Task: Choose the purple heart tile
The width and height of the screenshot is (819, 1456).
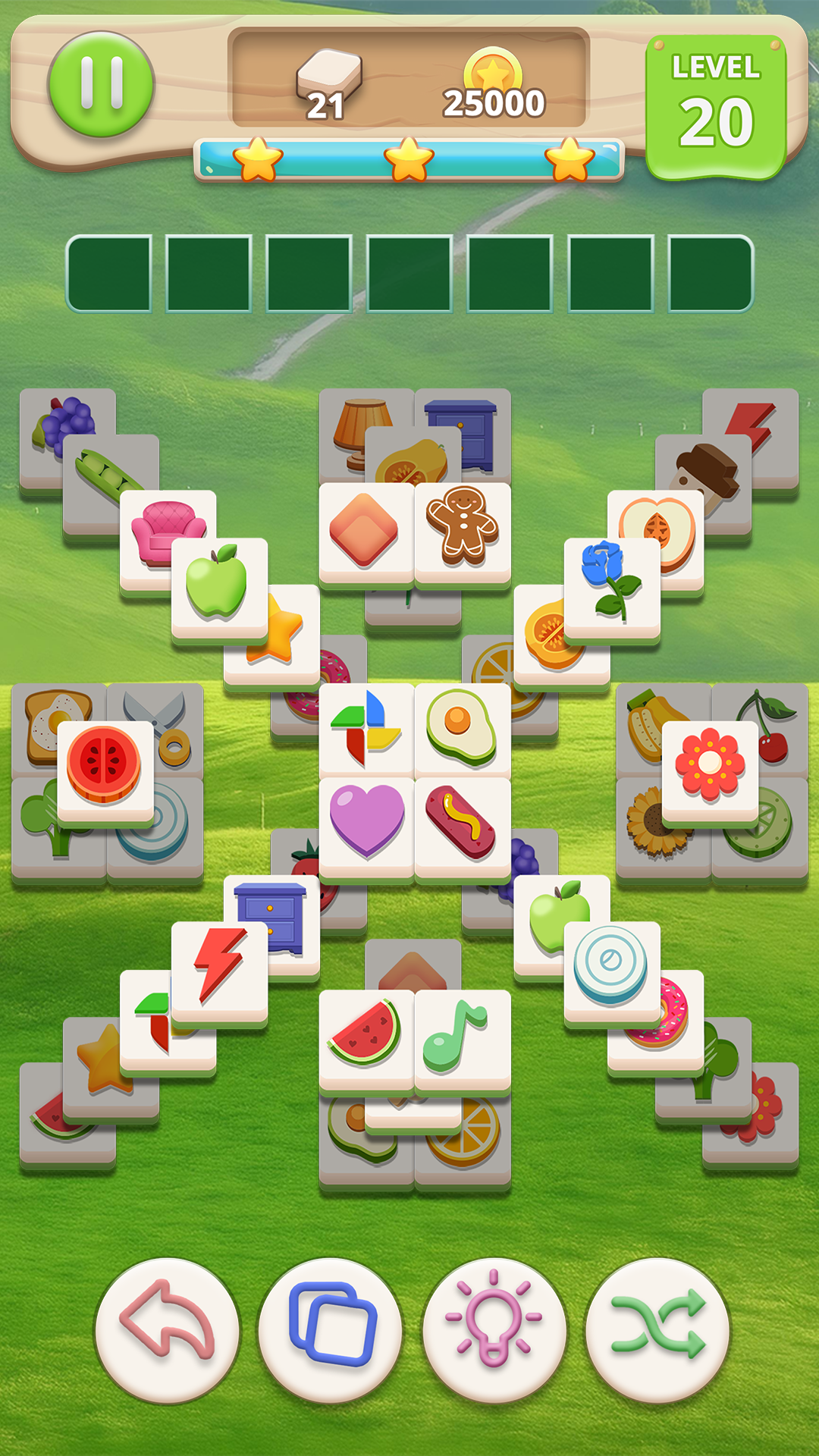Action: [367, 824]
